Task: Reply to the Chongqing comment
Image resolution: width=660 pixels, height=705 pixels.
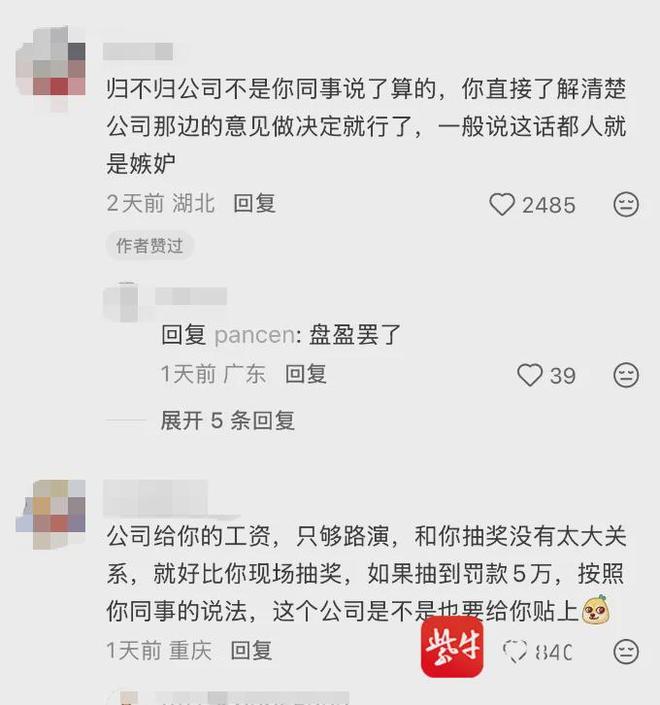Action: coord(251,651)
